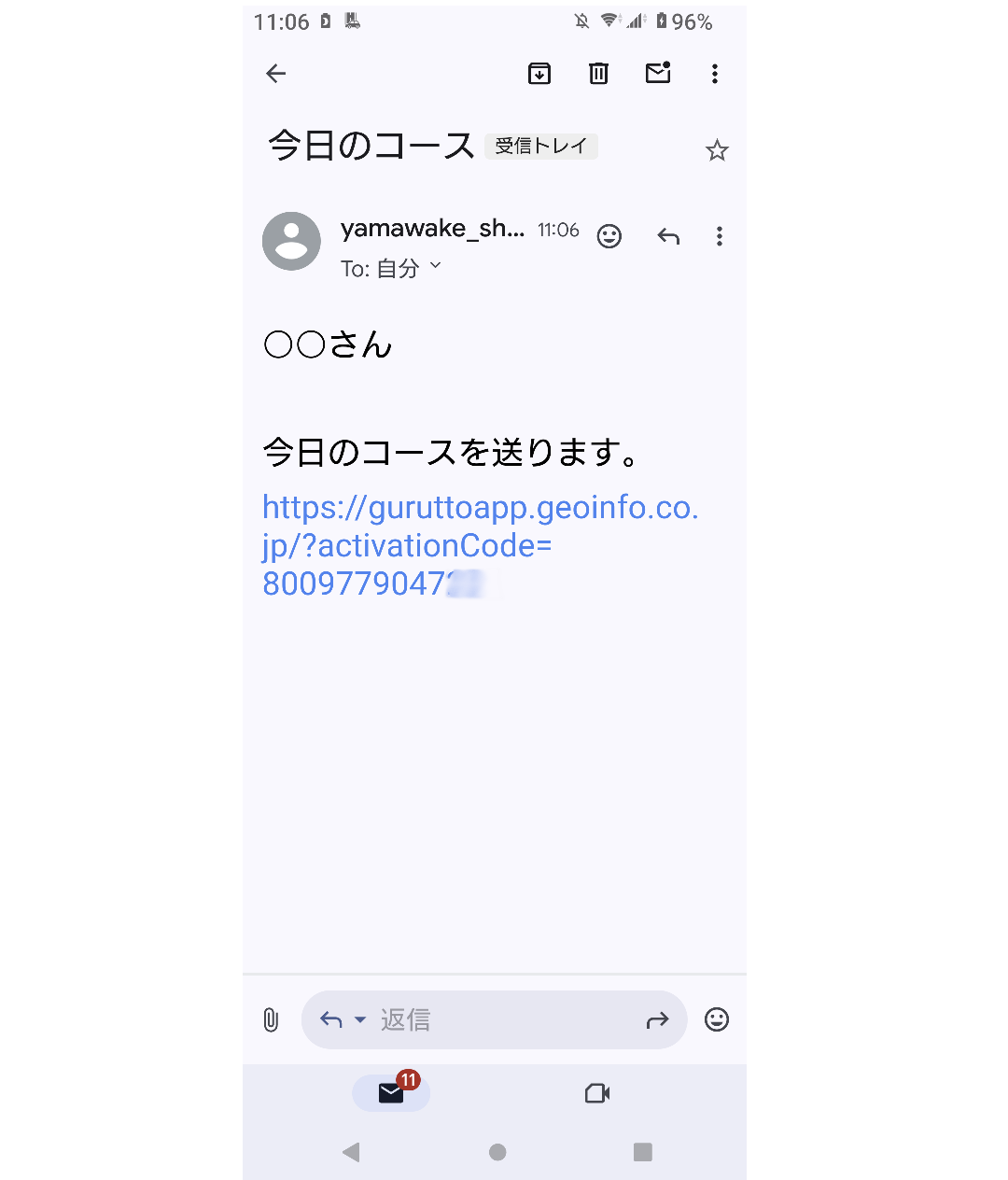This screenshot has width=1008, height=1180.
Task: Open the sender's profile avatar
Action: 291,241
